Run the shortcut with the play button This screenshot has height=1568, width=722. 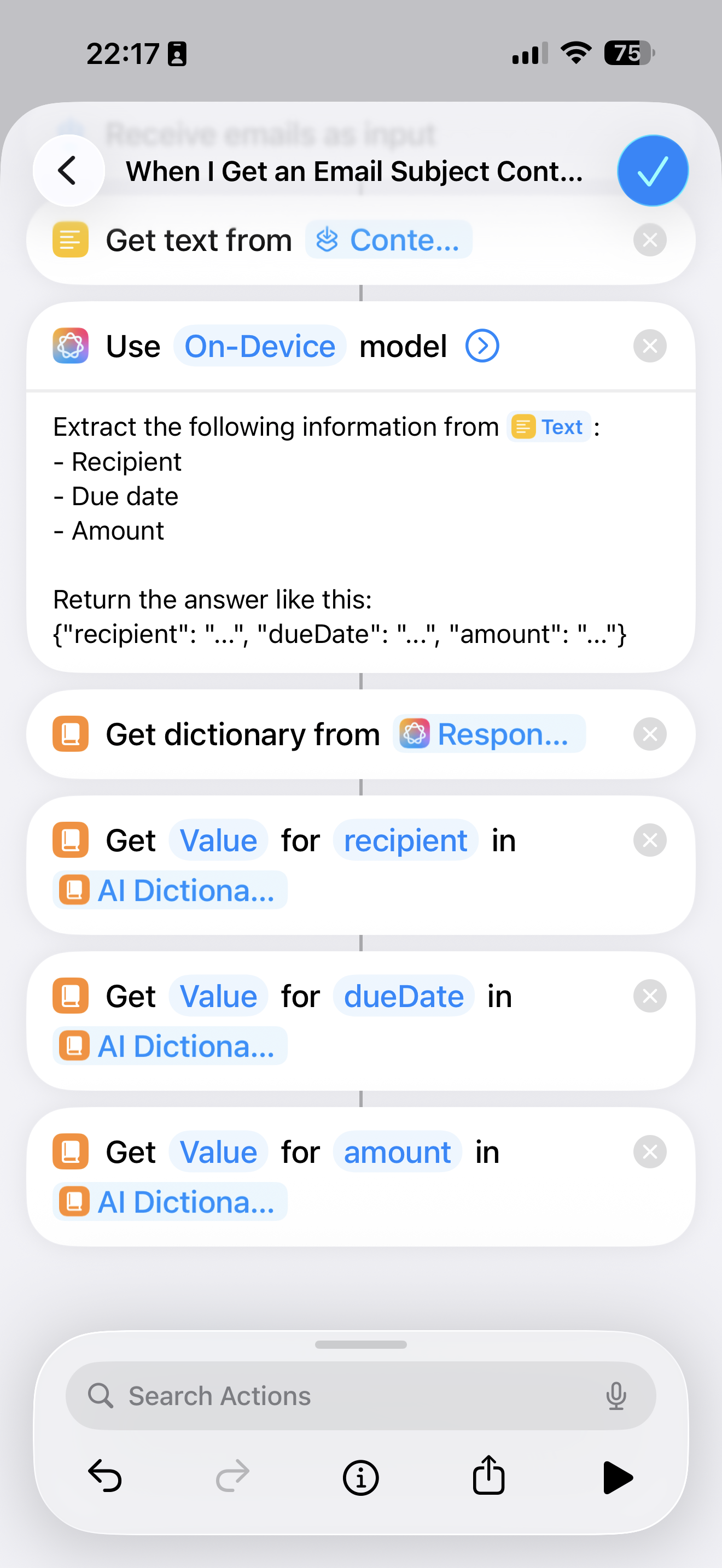click(616, 1477)
